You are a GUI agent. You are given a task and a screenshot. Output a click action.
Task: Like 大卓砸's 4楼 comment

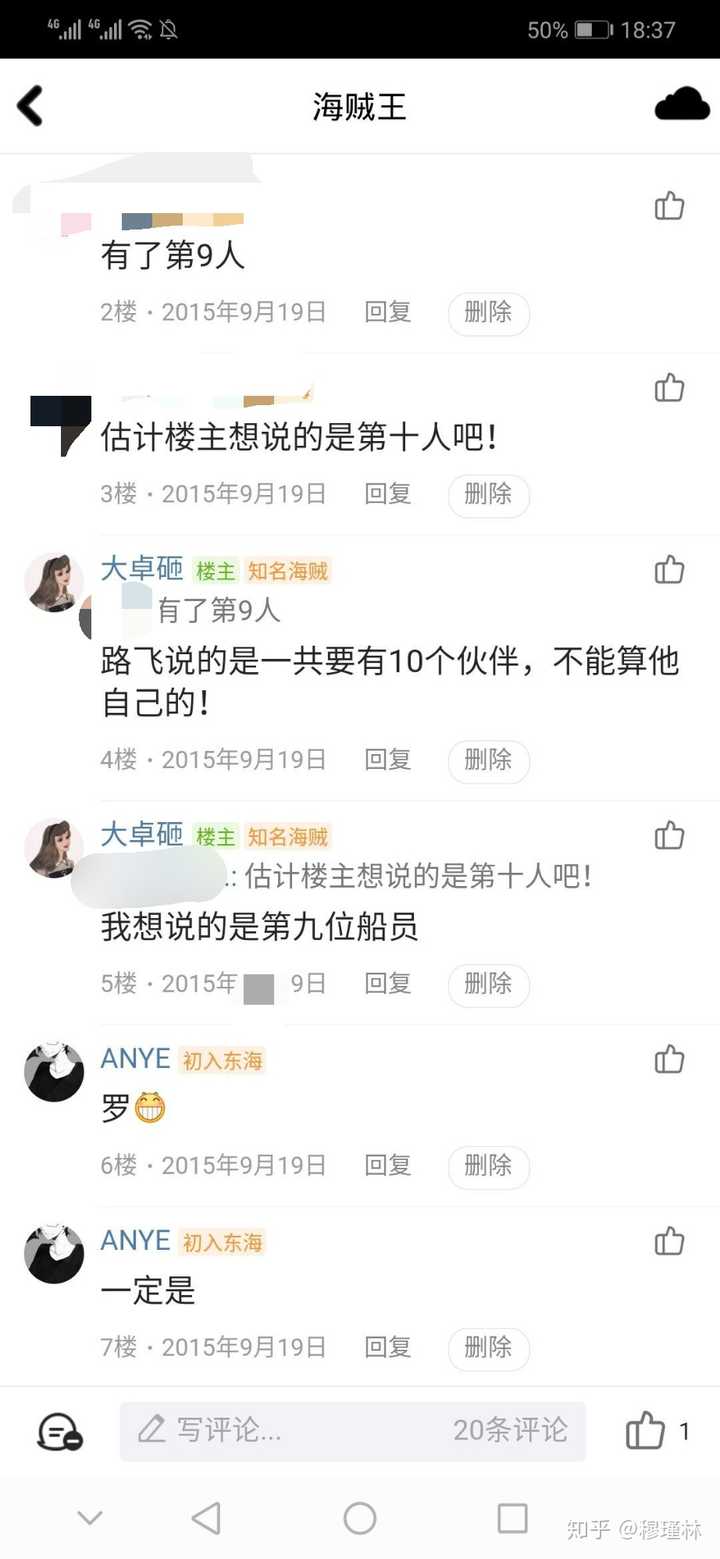pyautogui.click(x=669, y=570)
